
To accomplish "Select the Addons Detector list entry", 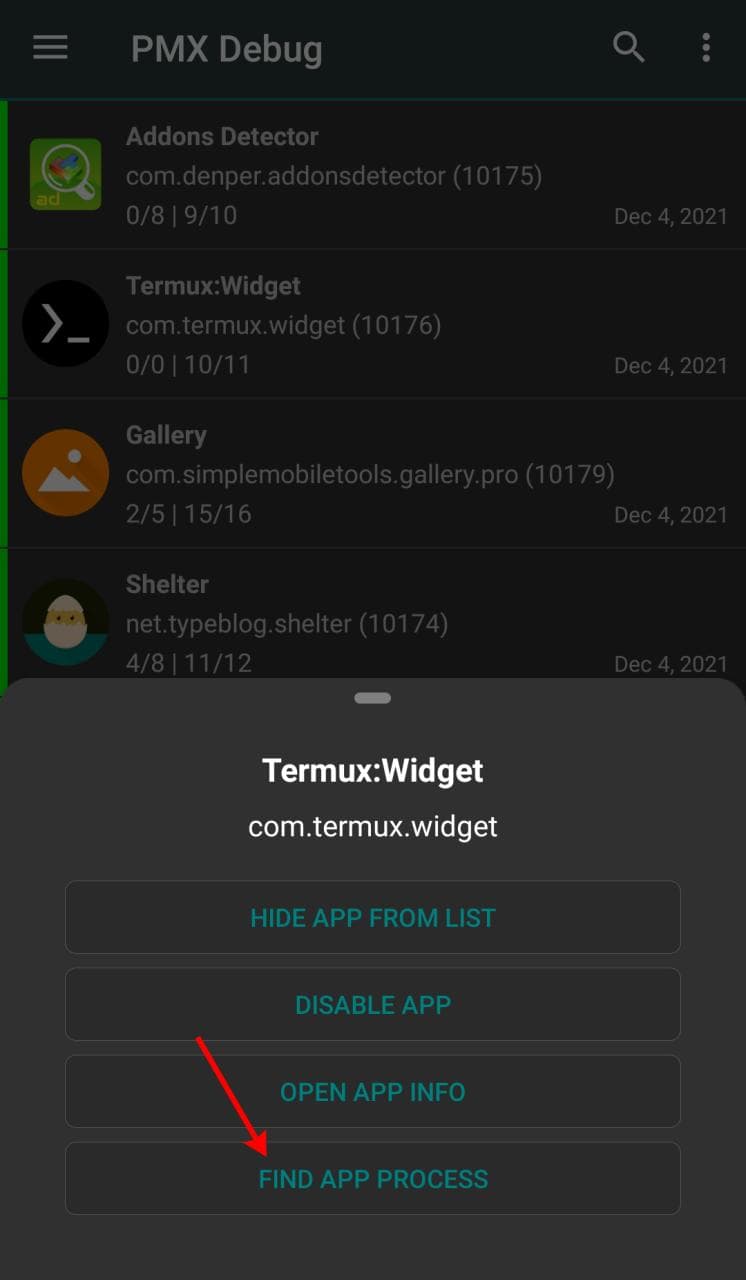I will point(372,174).
